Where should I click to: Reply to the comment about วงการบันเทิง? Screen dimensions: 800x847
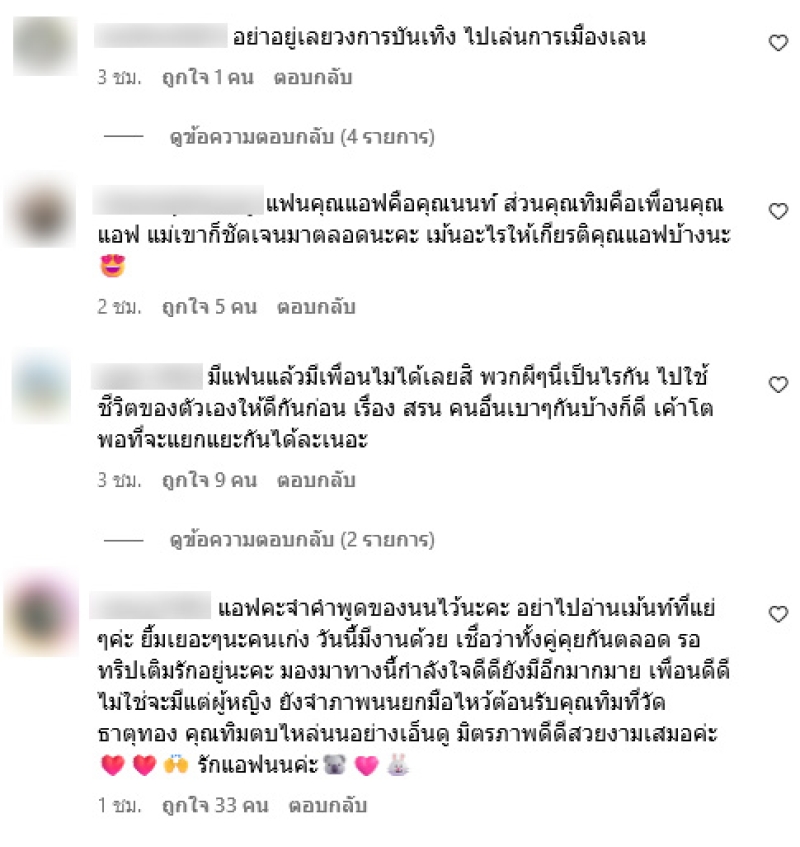[x=312, y=77]
